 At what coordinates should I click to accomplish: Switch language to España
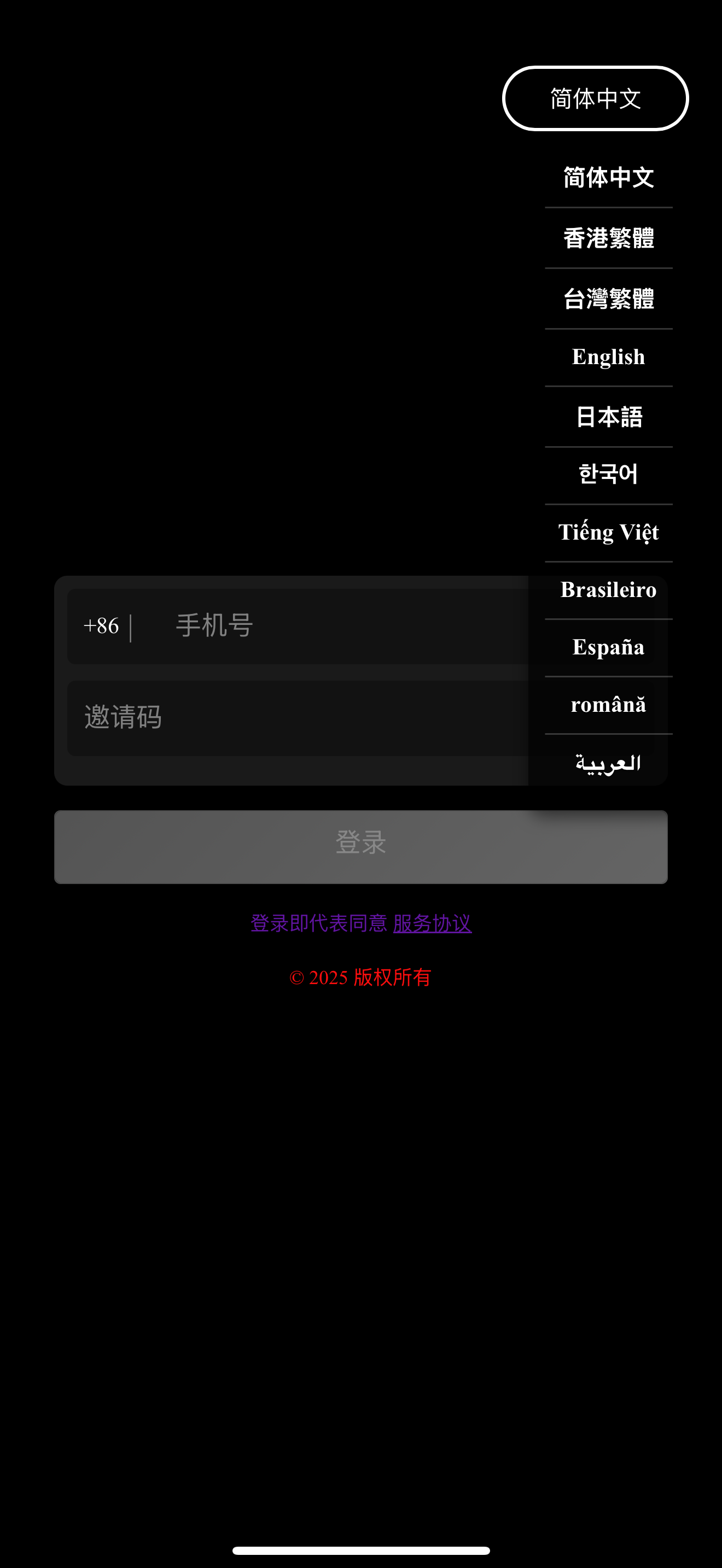point(608,648)
